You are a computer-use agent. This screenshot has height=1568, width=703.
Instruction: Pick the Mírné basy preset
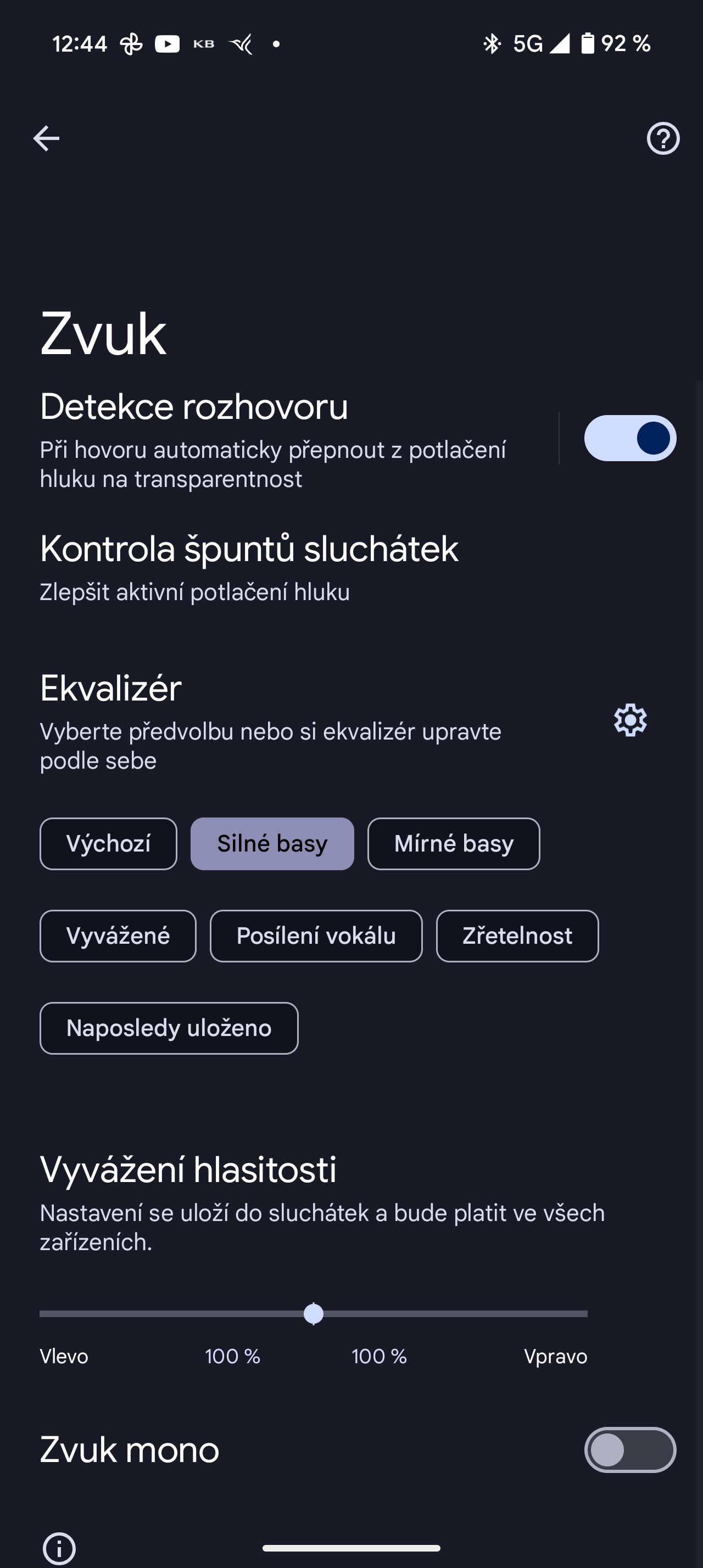[454, 844]
